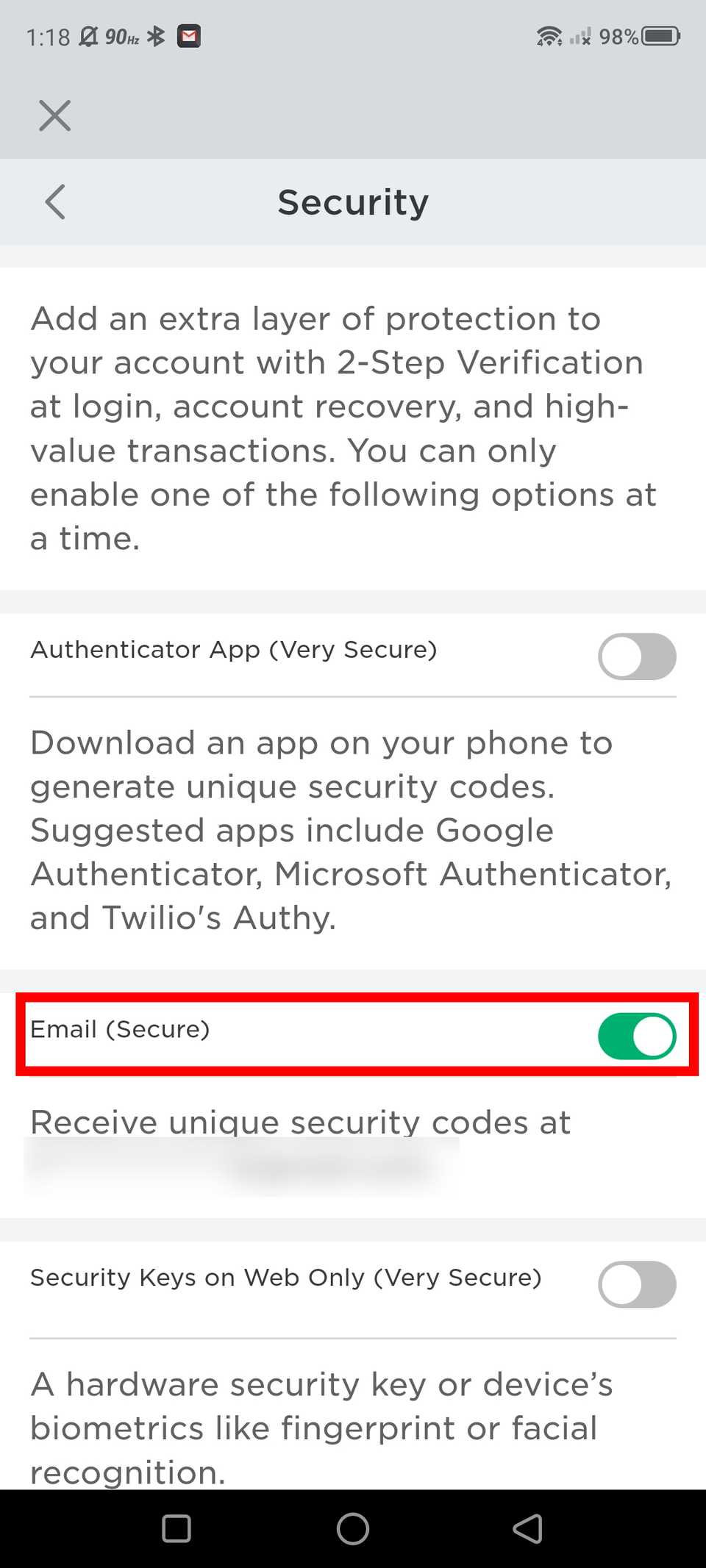The width and height of the screenshot is (706, 1568).
Task: Tap the 98% battery percentage text
Action: pyautogui.click(x=620, y=35)
